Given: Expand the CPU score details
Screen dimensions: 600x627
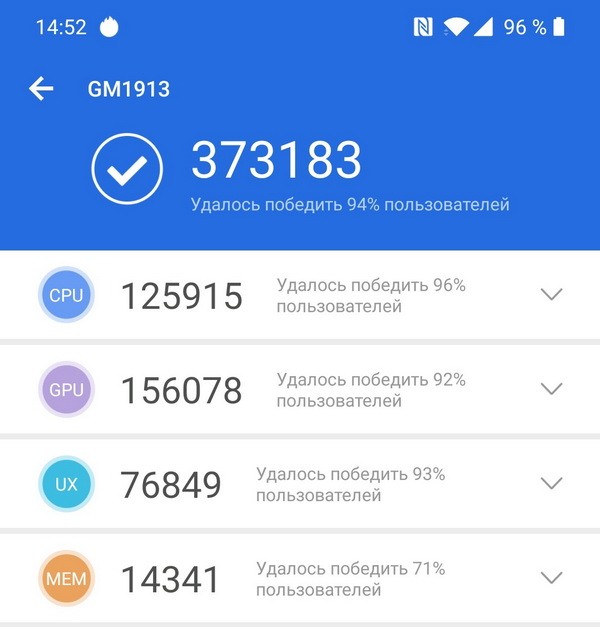Looking at the screenshot, I should (x=551, y=294).
